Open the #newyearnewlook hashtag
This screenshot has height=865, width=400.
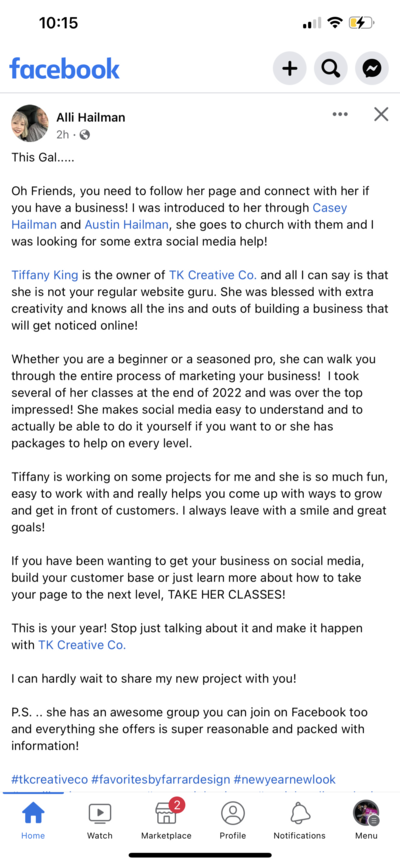point(285,779)
